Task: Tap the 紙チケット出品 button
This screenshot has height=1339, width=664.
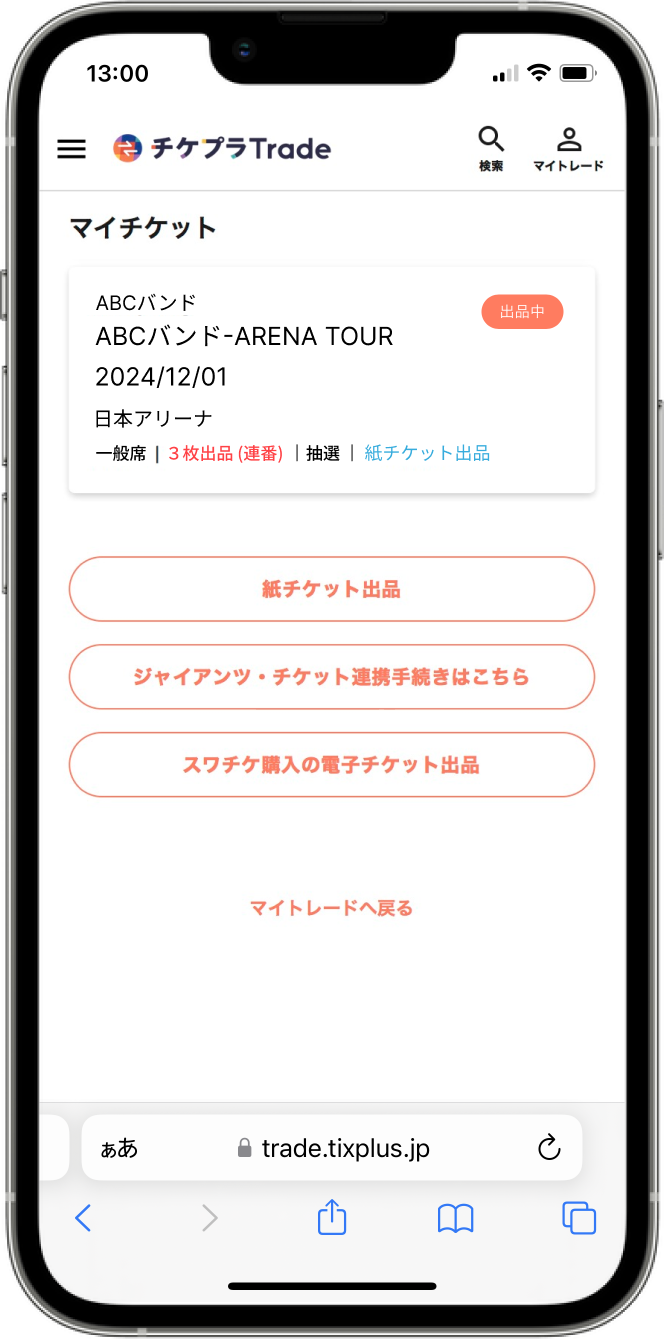Action: [x=331, y=590]
